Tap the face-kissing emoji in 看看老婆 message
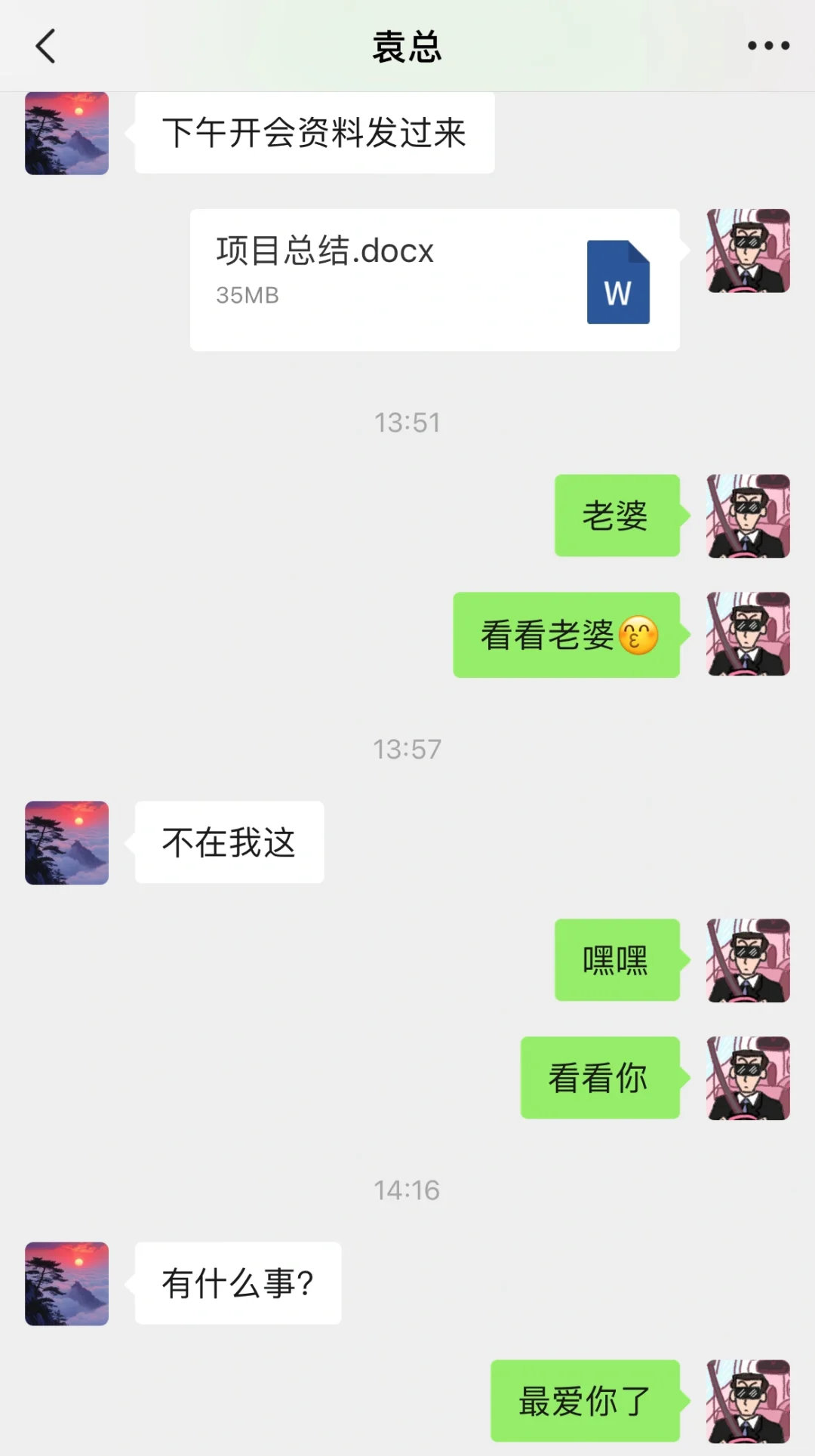Image resolution: width=815 pixels, height=1456 pixels. 638,636
